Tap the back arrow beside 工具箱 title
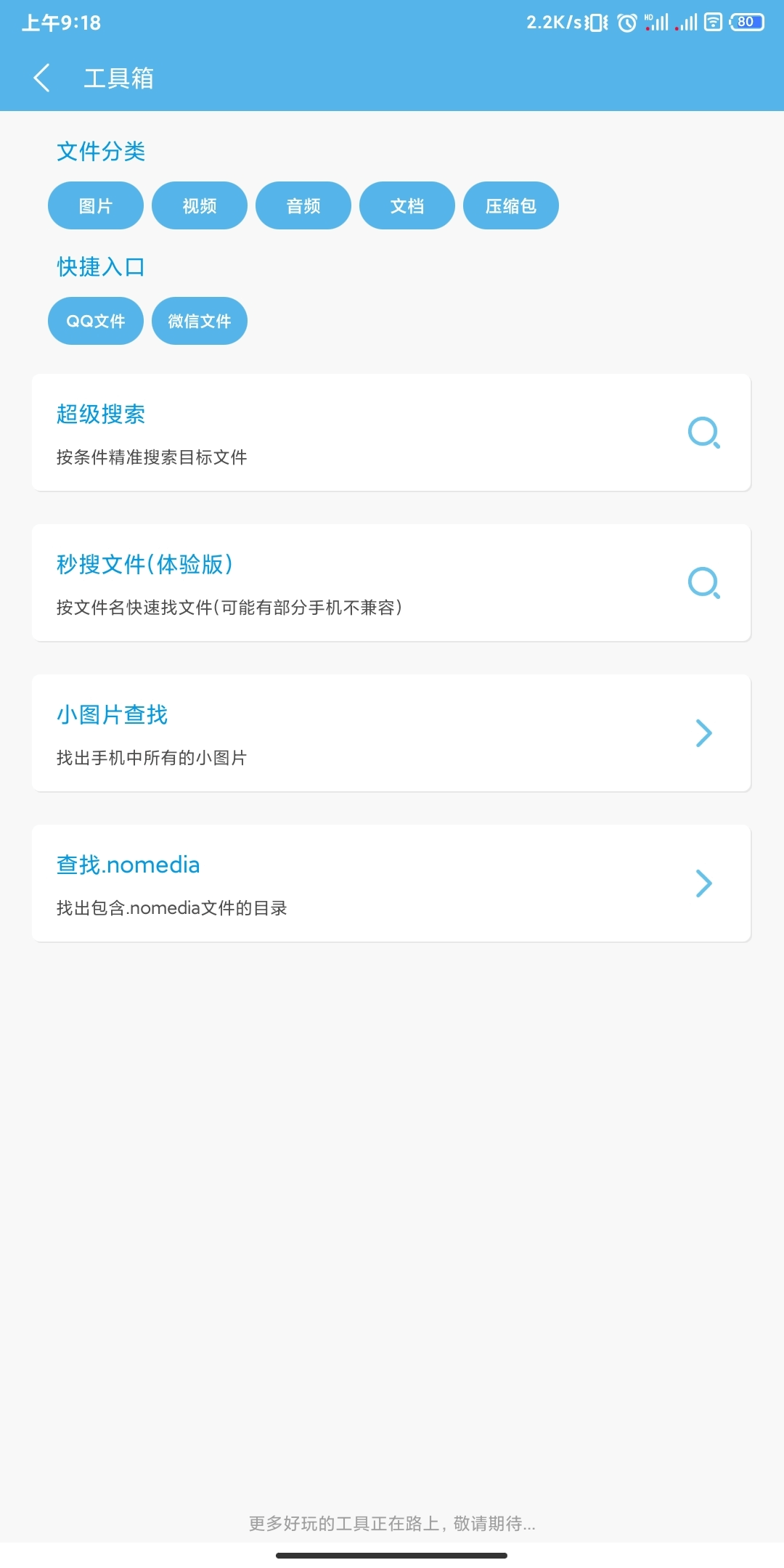Screen dimensions: 784x1568 [41, 78]
